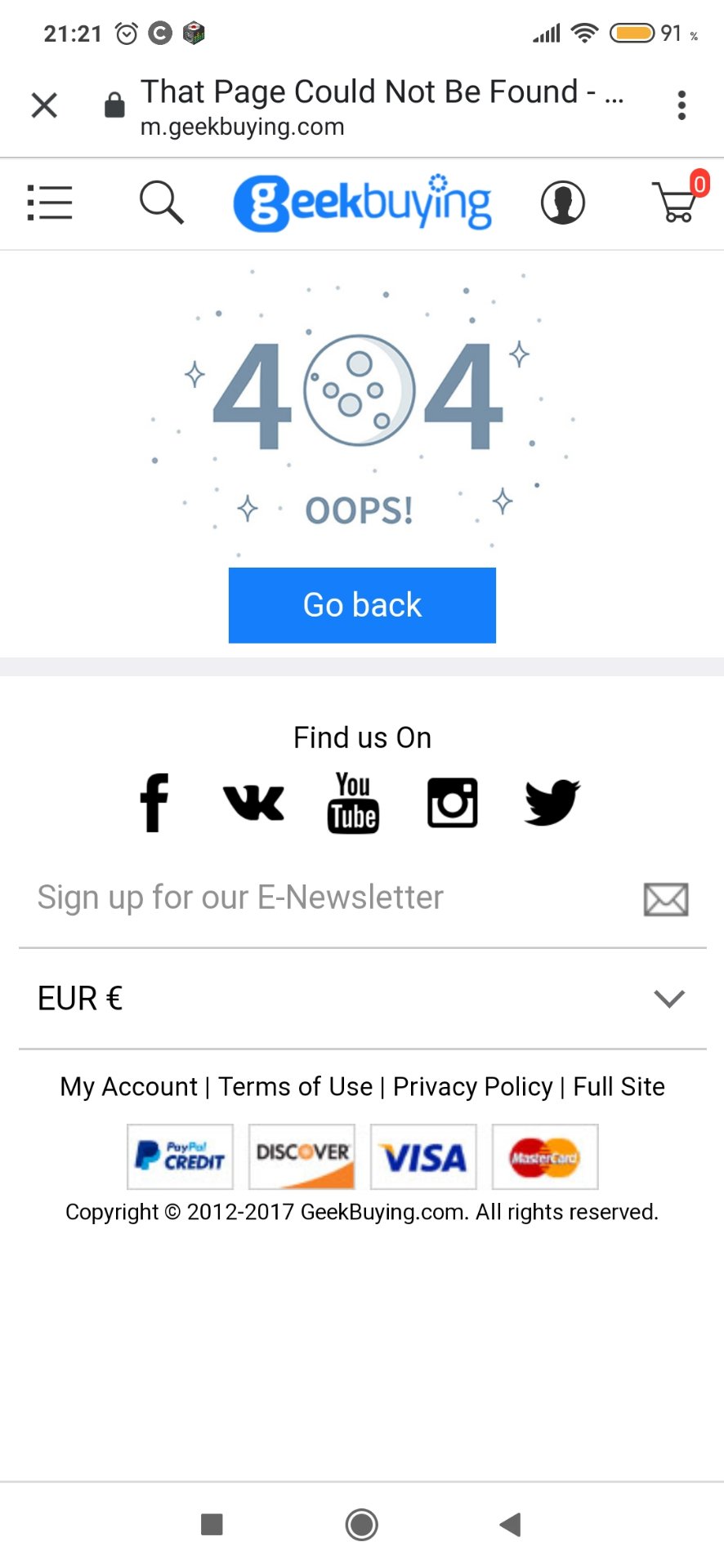Image resolution: width=724 pixels, height=1568 pixels.
Task: Open the Twitter profile link
Action: coord(552,803)
